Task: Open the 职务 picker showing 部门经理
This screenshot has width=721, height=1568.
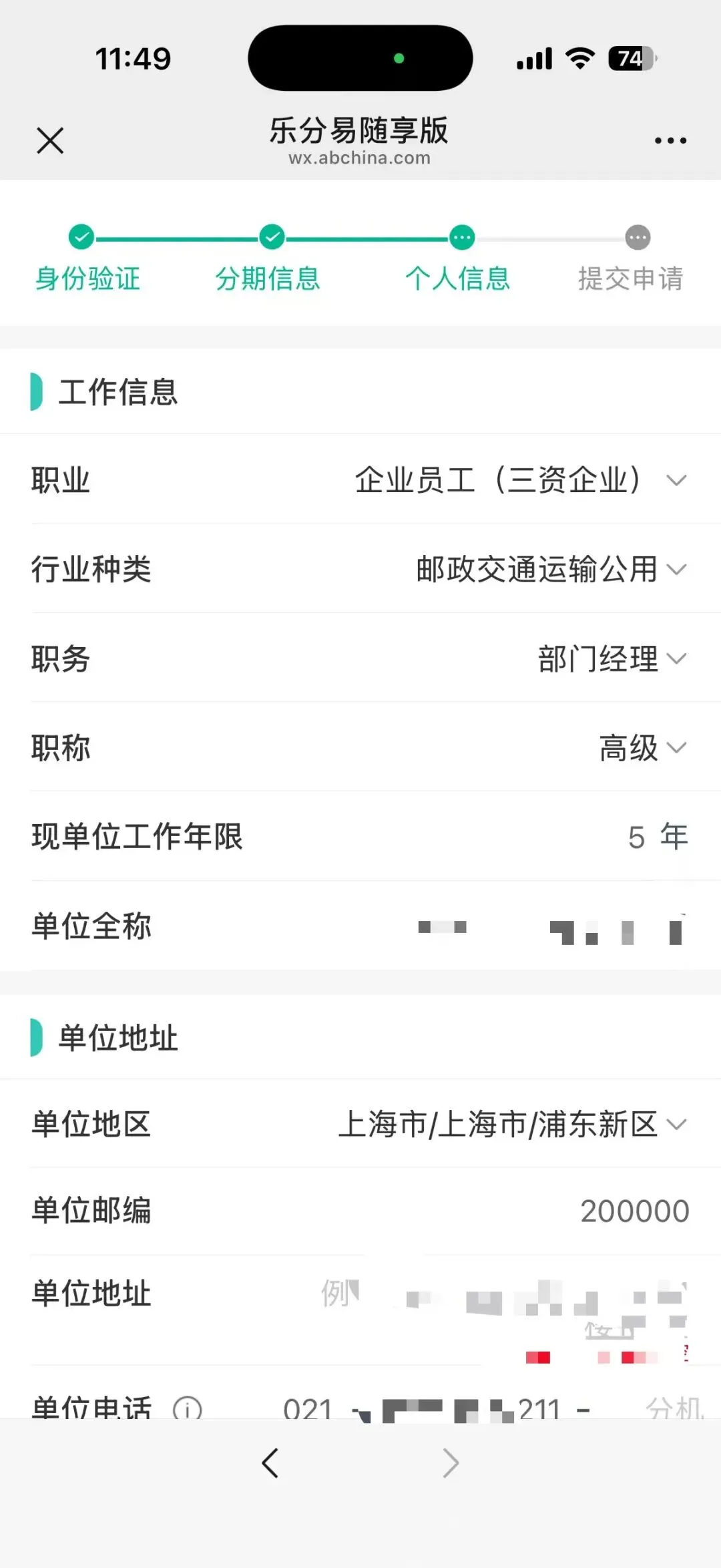Action: pos(360,658)
